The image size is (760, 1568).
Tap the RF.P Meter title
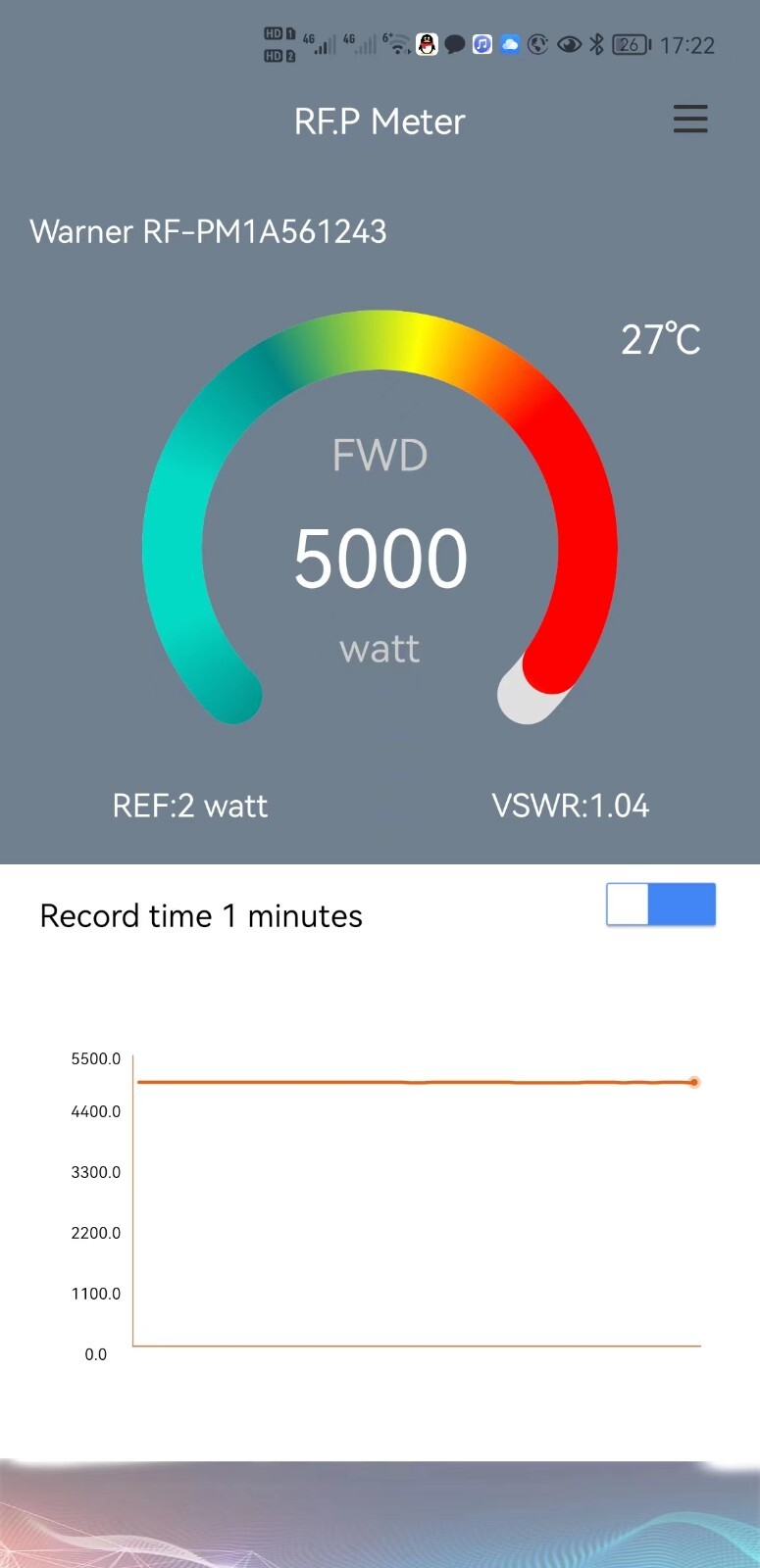click(x=380, y=121)
